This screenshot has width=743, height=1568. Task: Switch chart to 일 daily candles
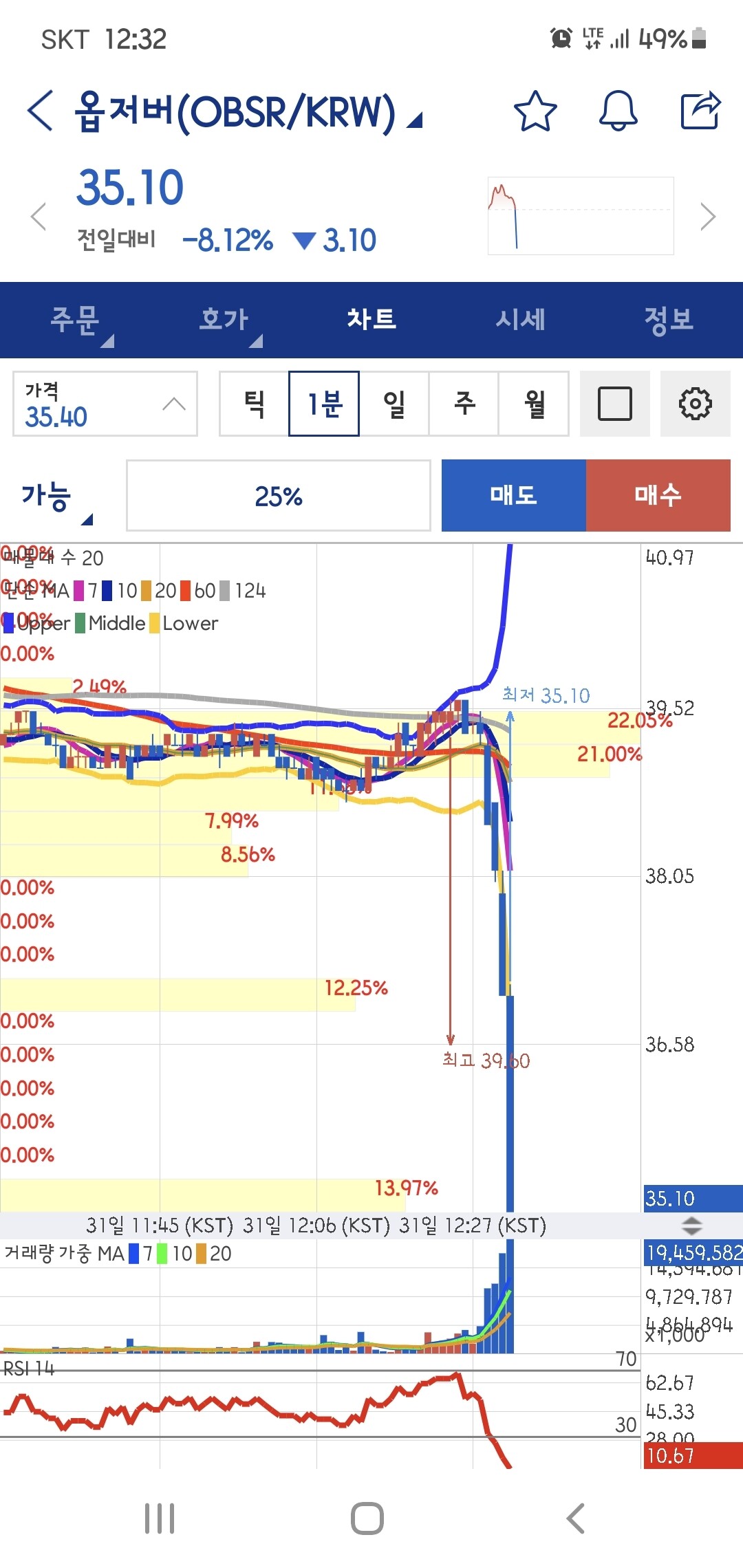[x=394, y=404]
